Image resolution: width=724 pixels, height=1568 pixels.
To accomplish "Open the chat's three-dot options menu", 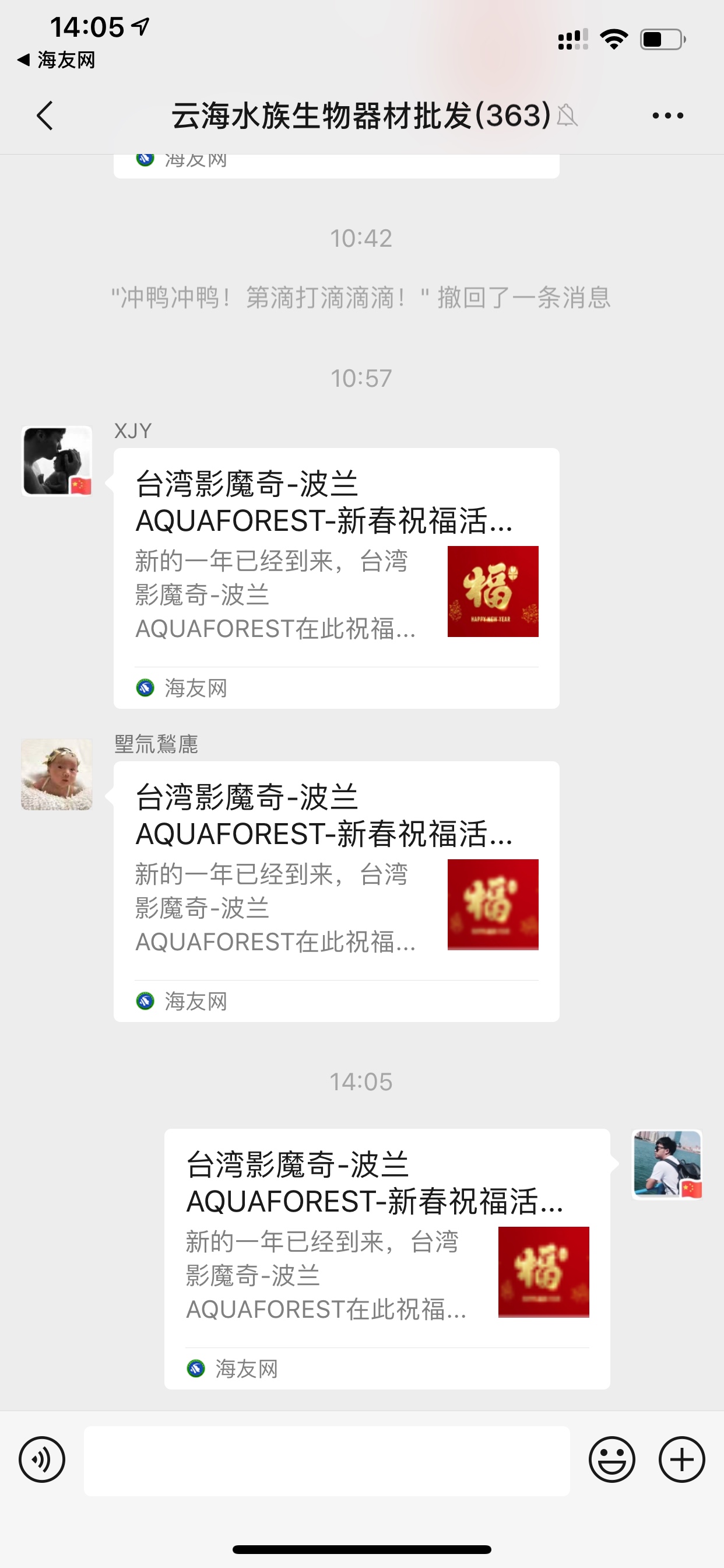I will coord(667,116).
